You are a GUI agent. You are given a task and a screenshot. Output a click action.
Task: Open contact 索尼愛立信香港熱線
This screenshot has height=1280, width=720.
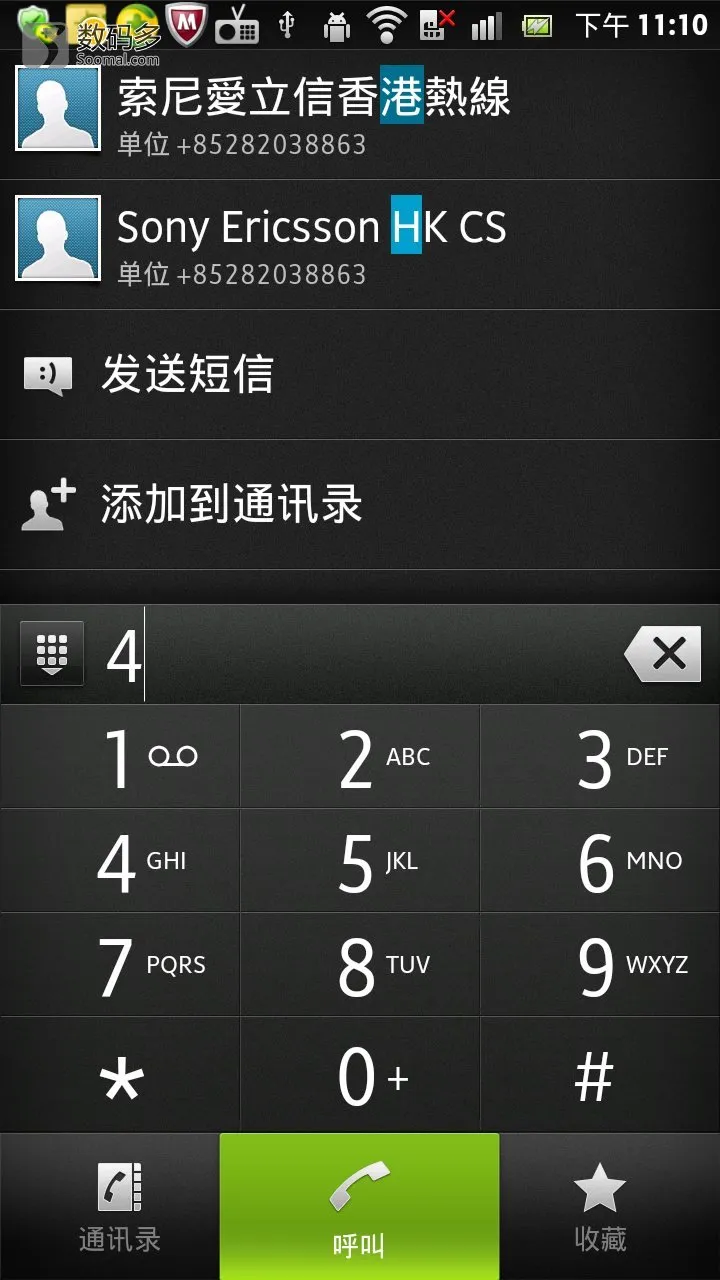[360, 115]
